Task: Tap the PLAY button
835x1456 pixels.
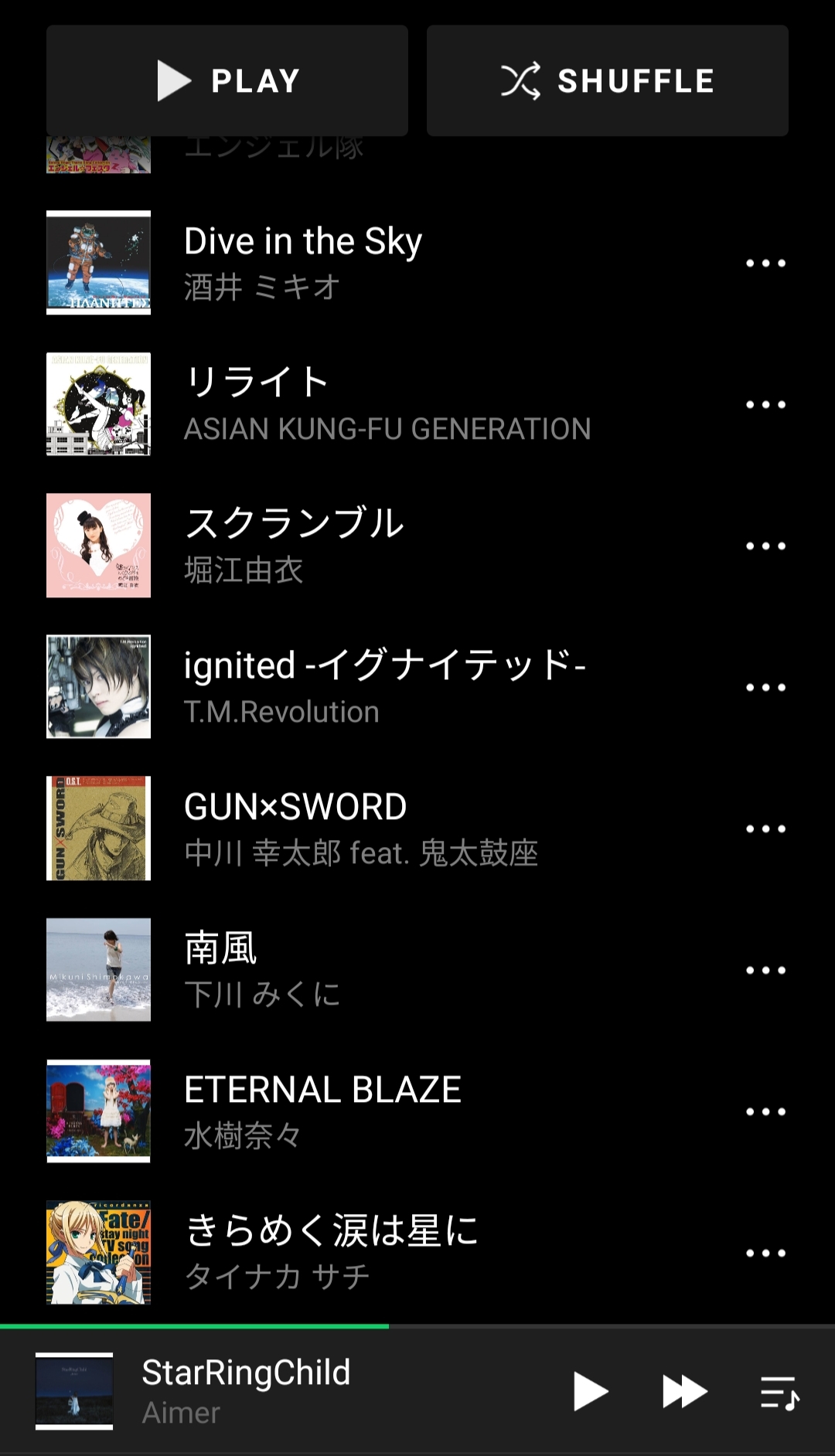Action: (227, 80)
